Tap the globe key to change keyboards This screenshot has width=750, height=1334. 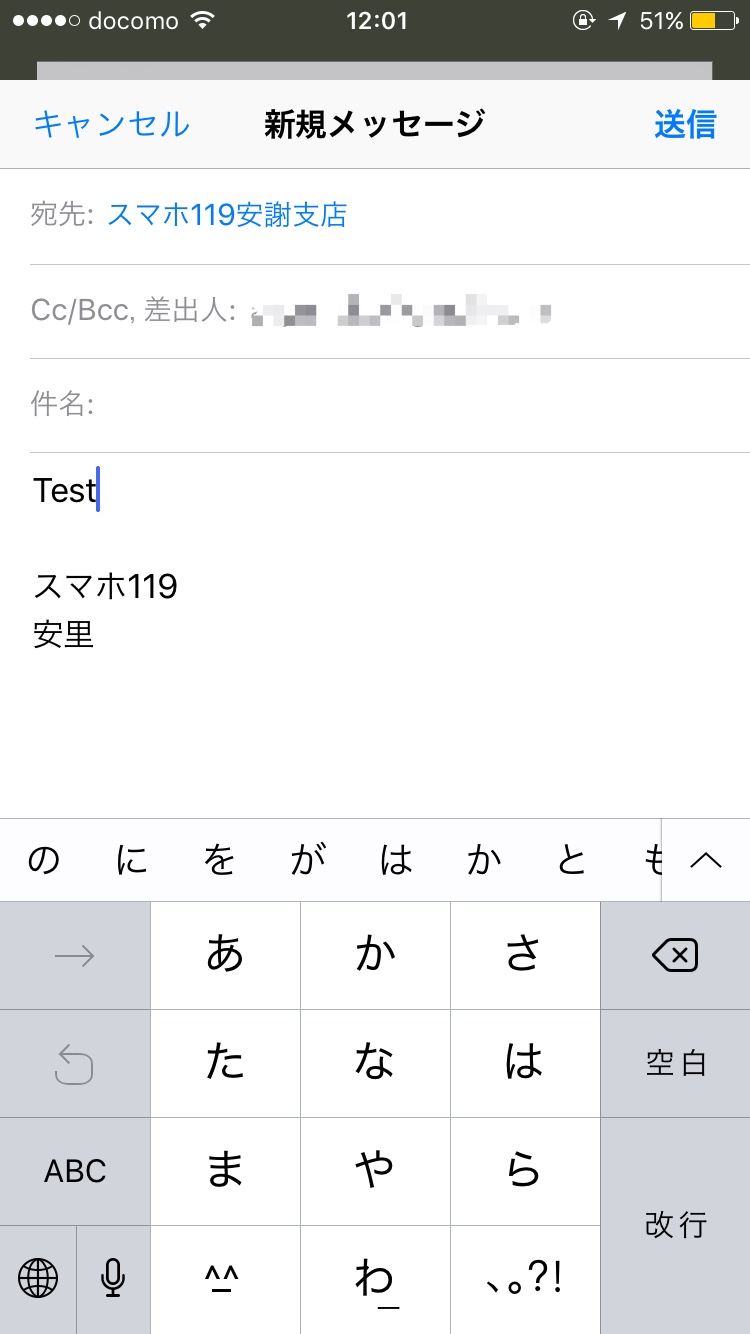coord(38,1278)
